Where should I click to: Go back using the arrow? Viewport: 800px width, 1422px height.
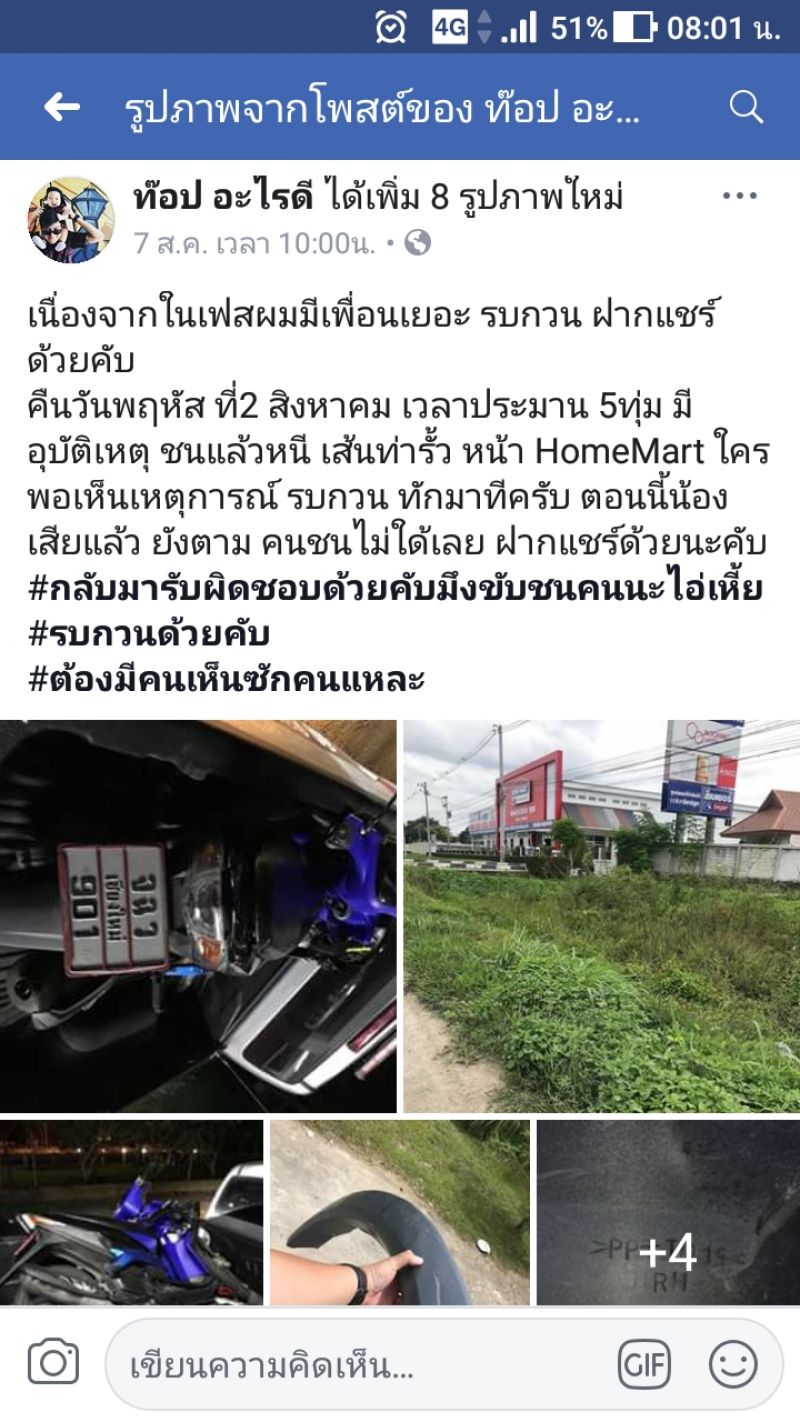pos(62,107)
